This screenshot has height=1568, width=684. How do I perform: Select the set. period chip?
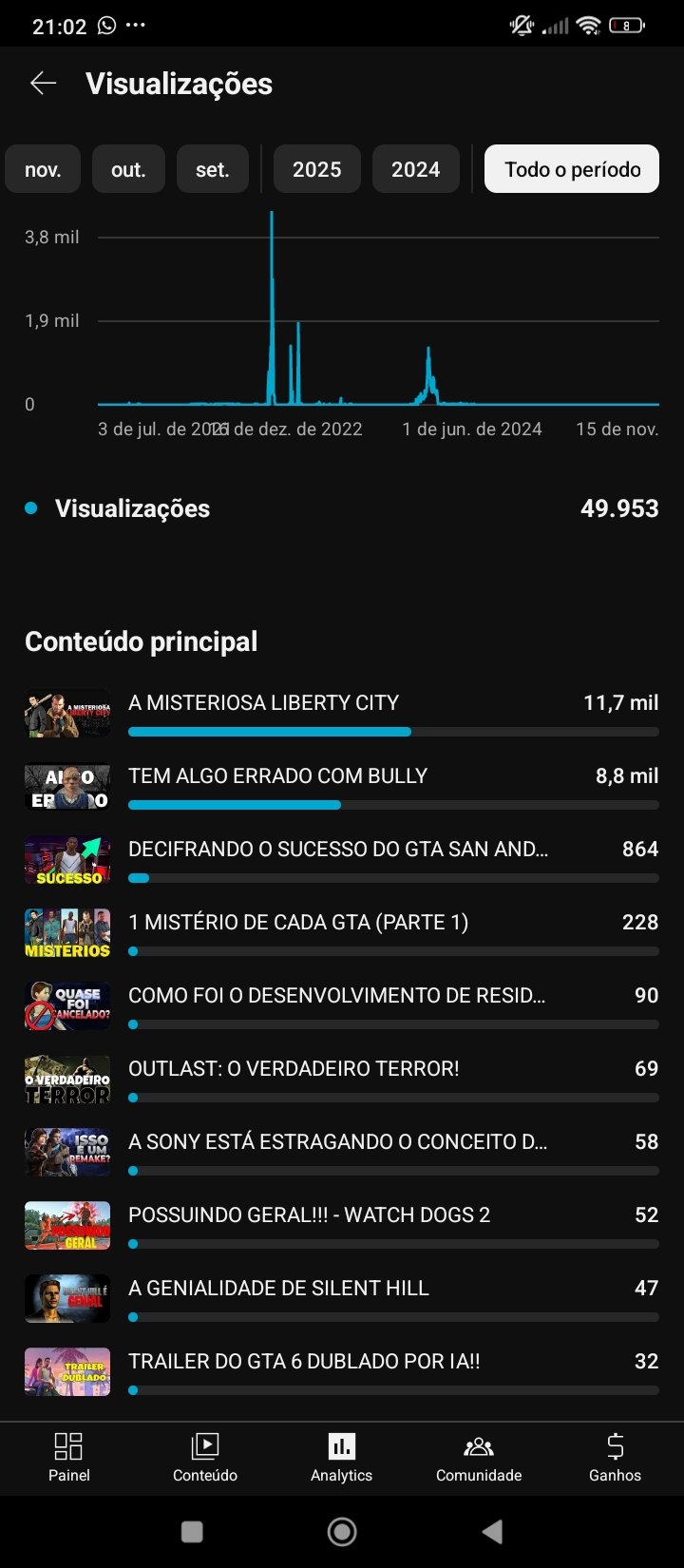(212, 169)
